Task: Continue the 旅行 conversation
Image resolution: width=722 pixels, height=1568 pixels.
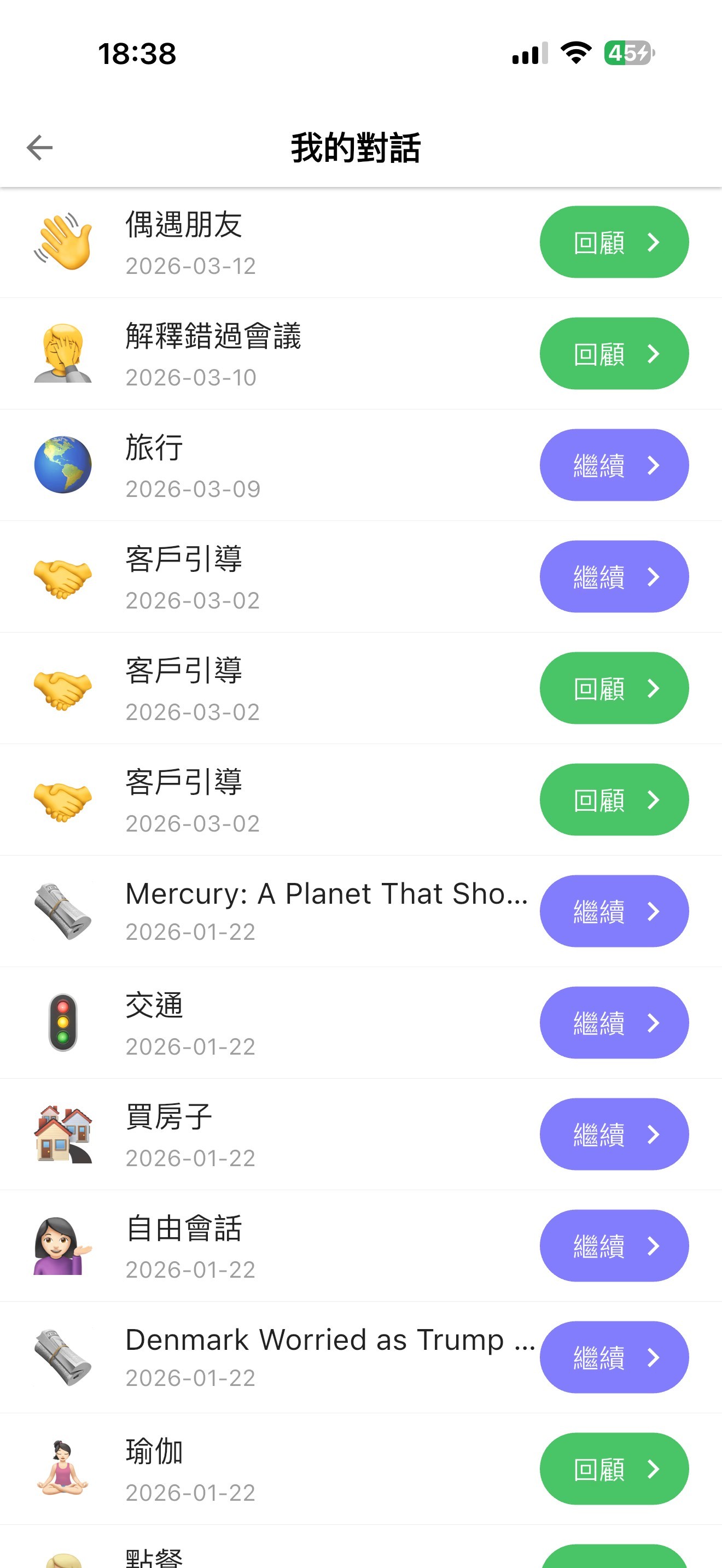Action: click(x=614, y=465)
